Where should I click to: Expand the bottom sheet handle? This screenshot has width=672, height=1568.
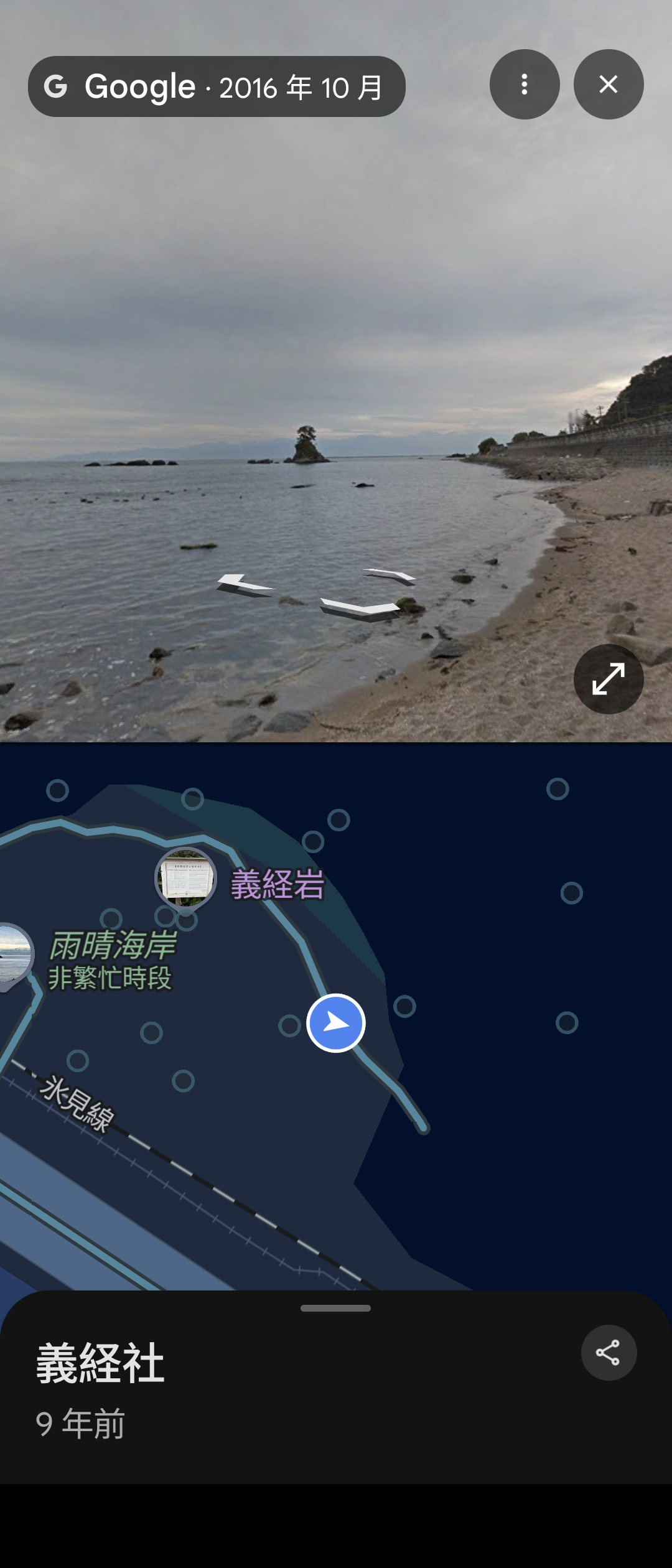[335, 1308]
